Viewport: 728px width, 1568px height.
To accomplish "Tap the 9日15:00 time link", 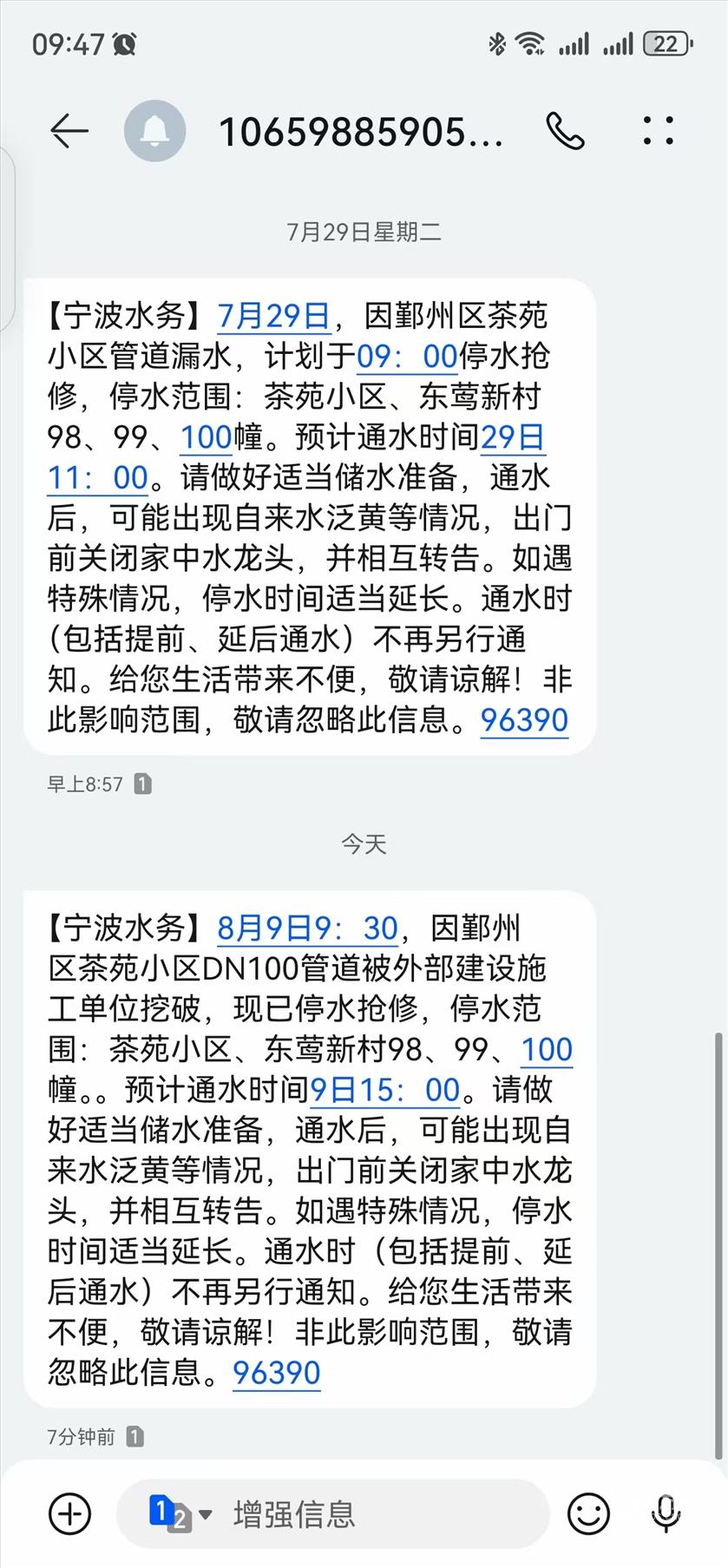I will [x=384, y=1090].
